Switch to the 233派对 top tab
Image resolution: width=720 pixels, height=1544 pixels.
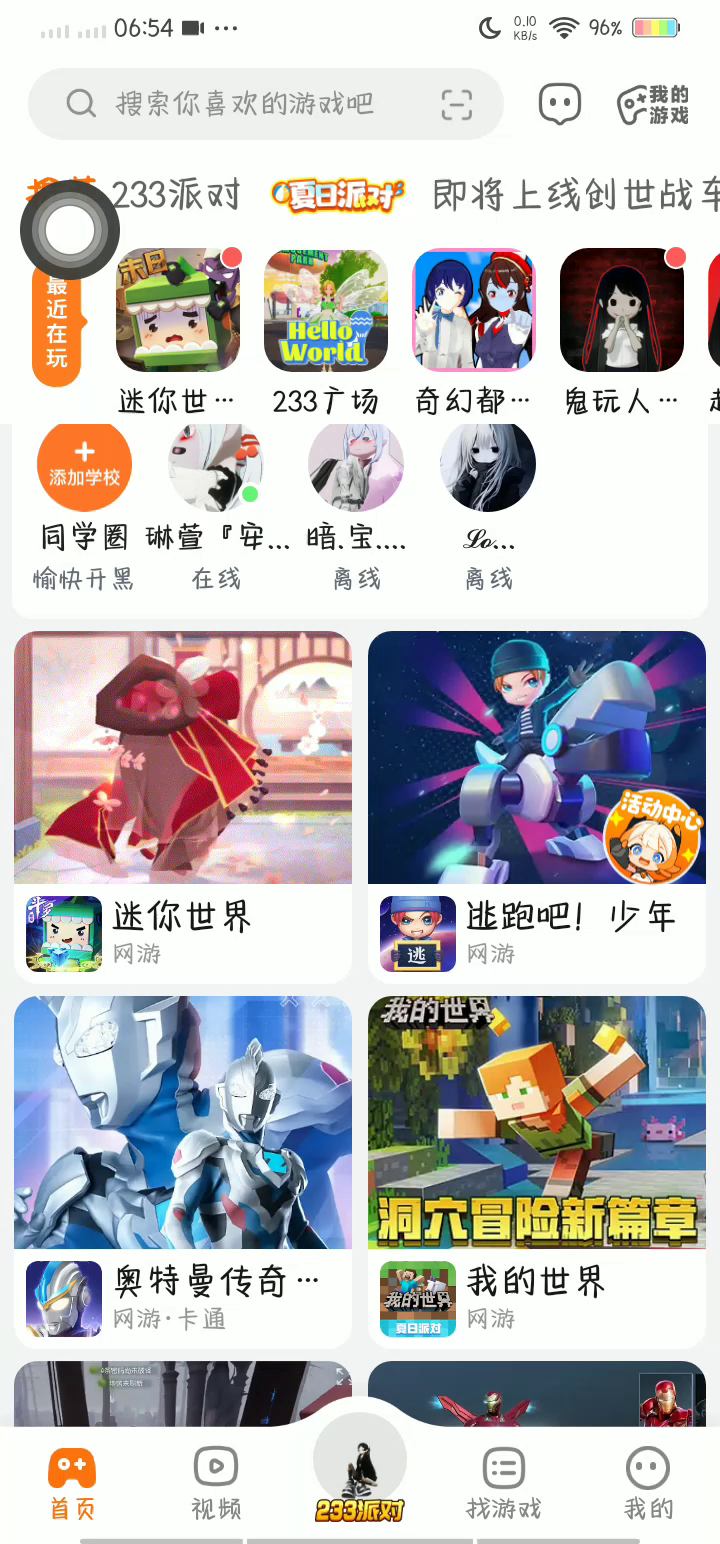pos(176,195)
